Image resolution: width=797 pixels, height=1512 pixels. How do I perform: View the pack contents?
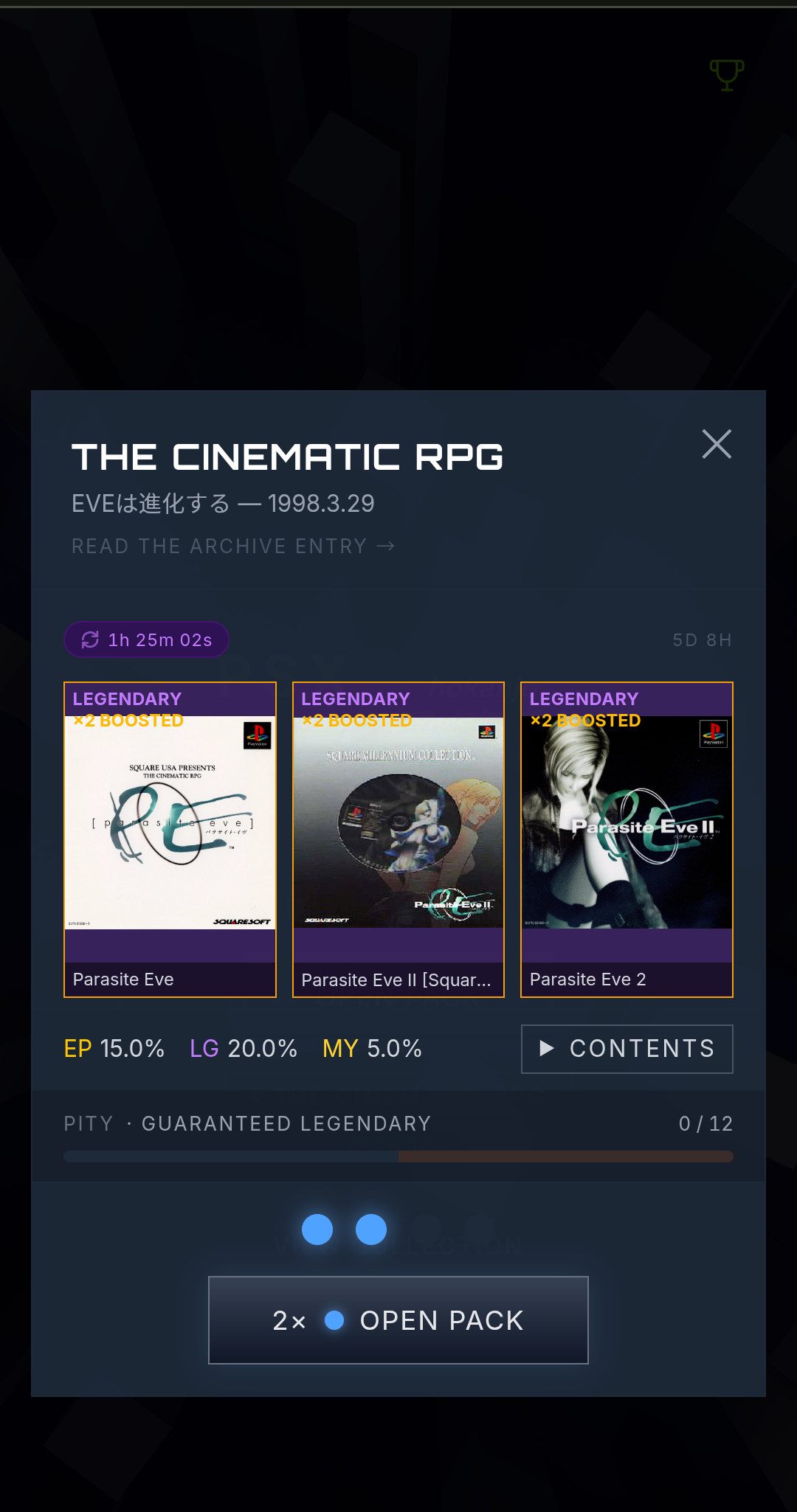tap(627, 1048)
